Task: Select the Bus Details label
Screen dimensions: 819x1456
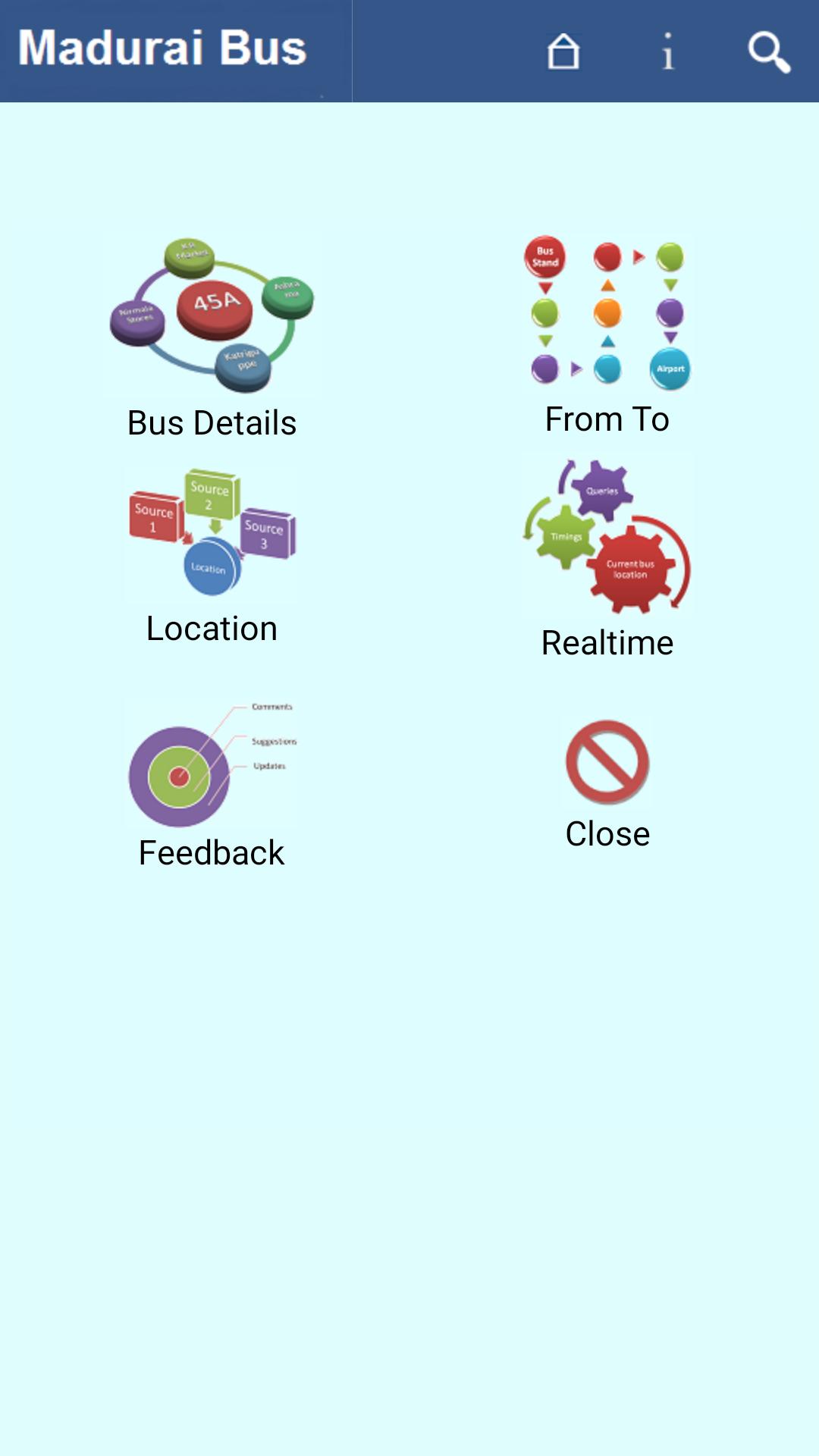Action: 211,422
